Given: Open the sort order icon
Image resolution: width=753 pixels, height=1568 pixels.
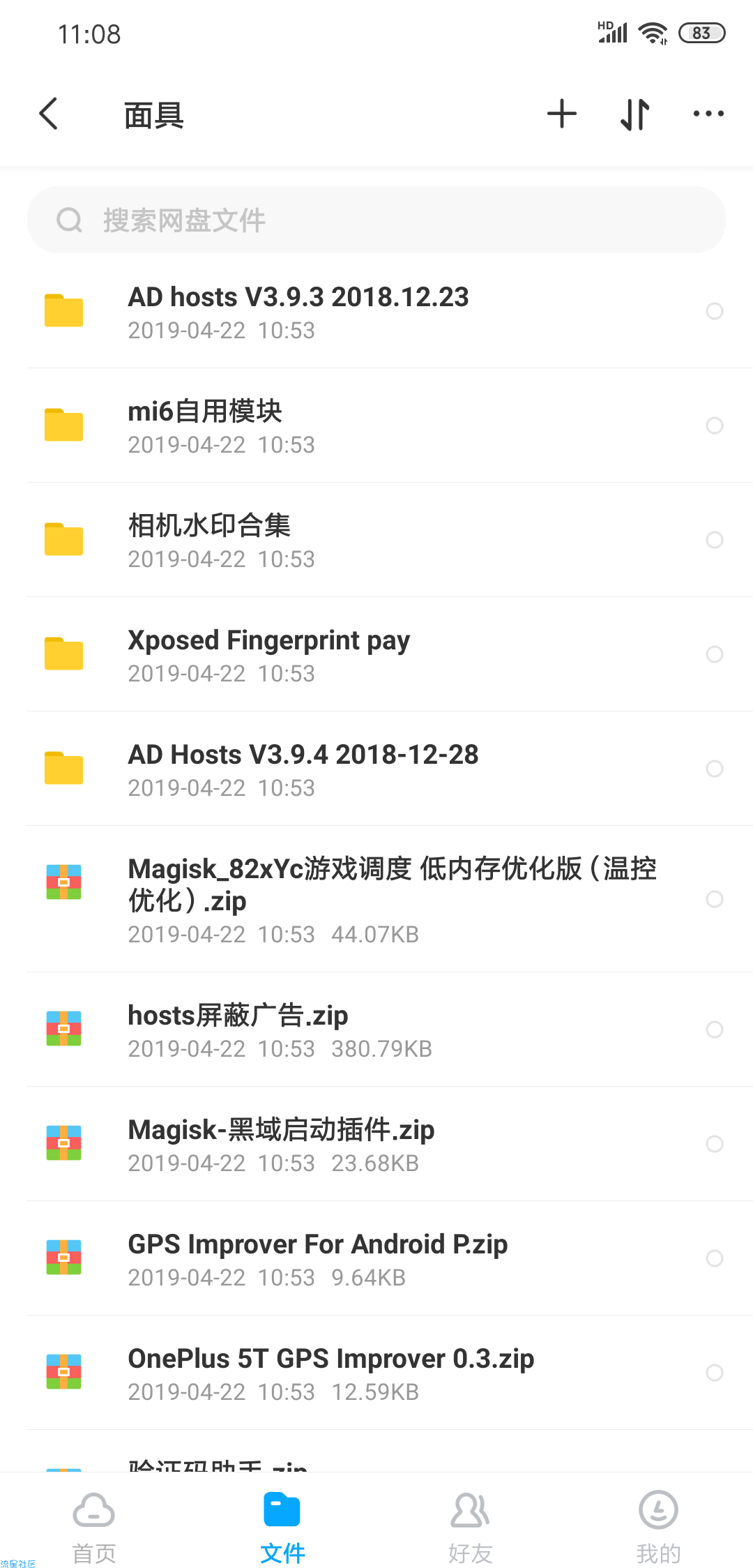Looking at the screenshot, I should (635, 114).
